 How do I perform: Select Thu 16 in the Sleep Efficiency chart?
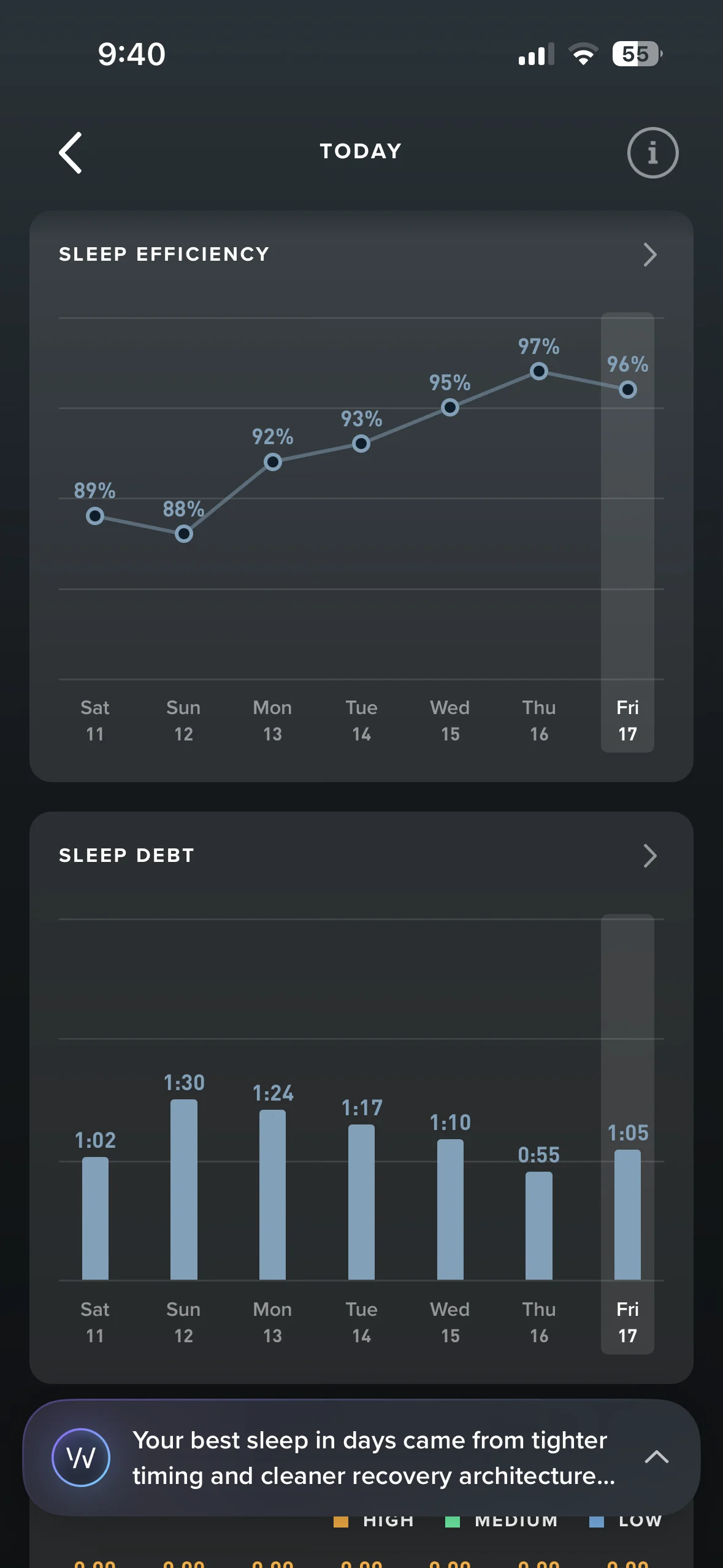click(539, 721)
